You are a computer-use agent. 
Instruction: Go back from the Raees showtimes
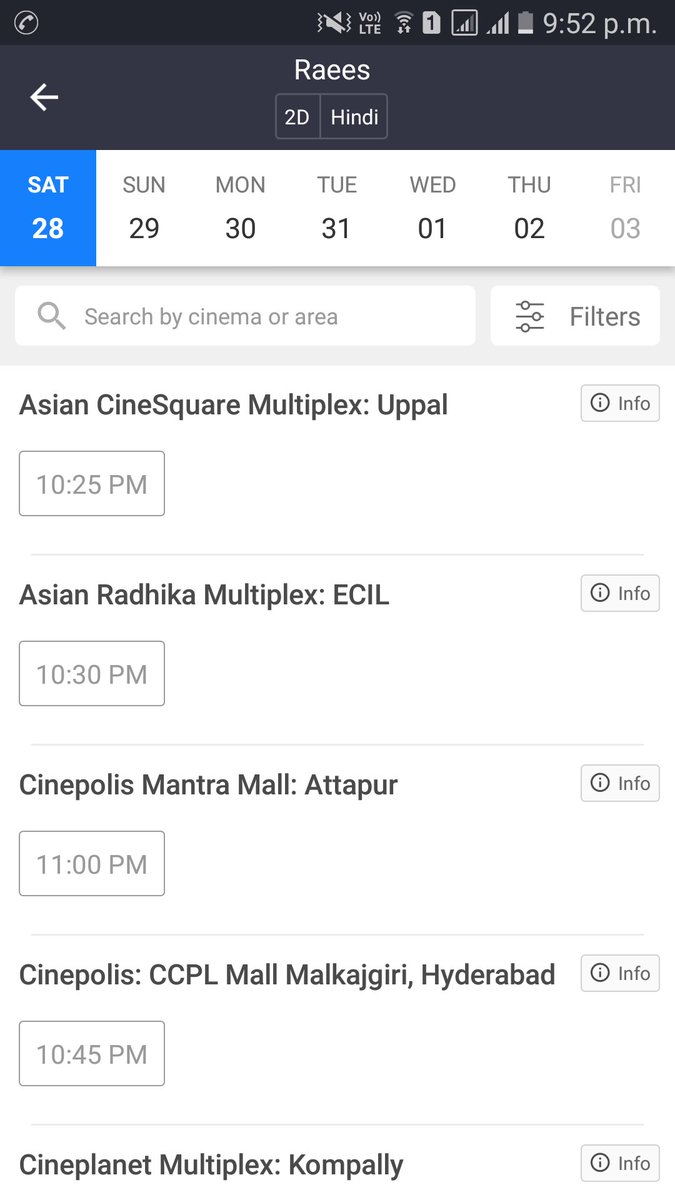[x=44, y=97]
